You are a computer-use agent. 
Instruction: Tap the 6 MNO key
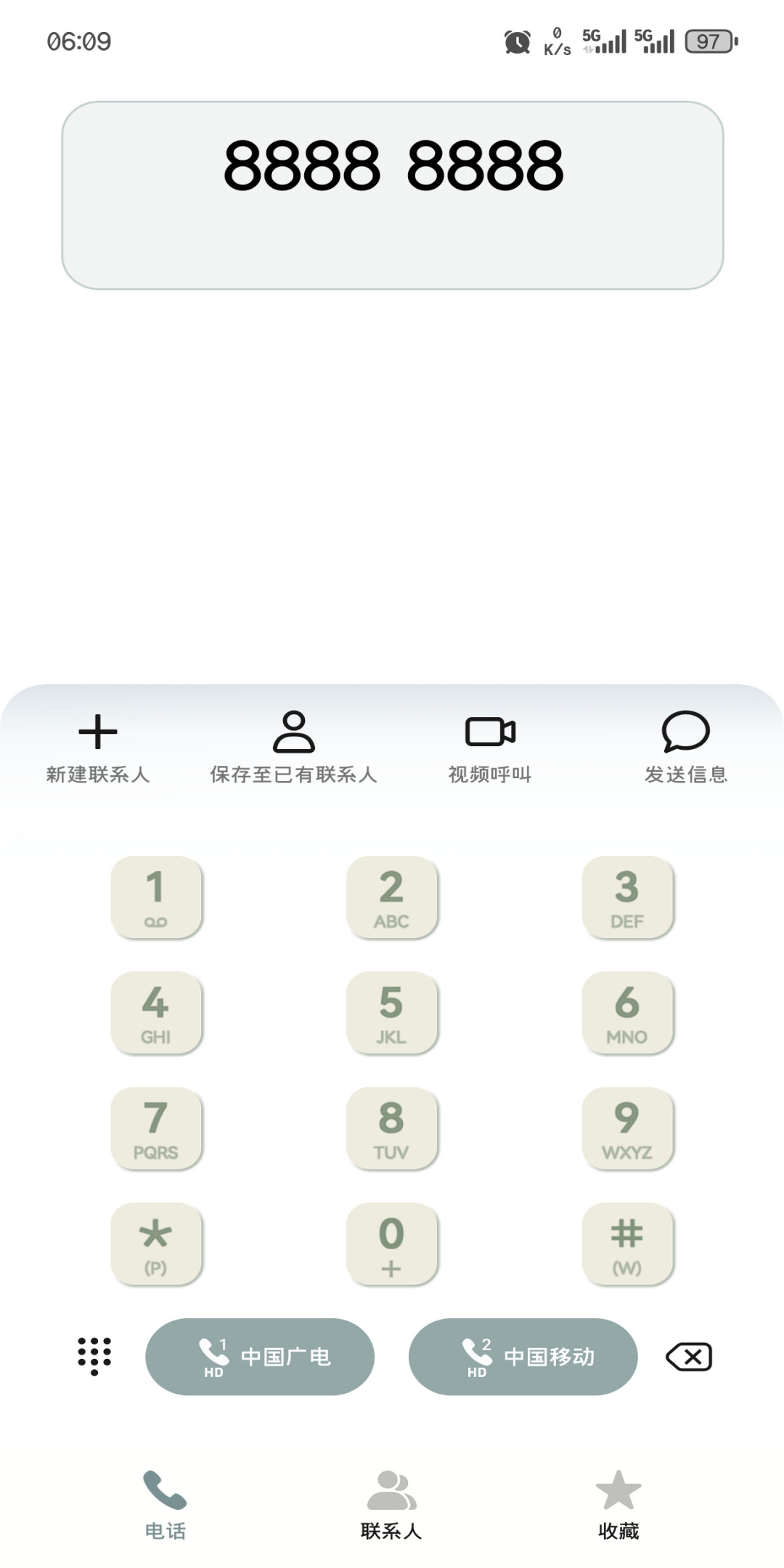pos(627,1013)
